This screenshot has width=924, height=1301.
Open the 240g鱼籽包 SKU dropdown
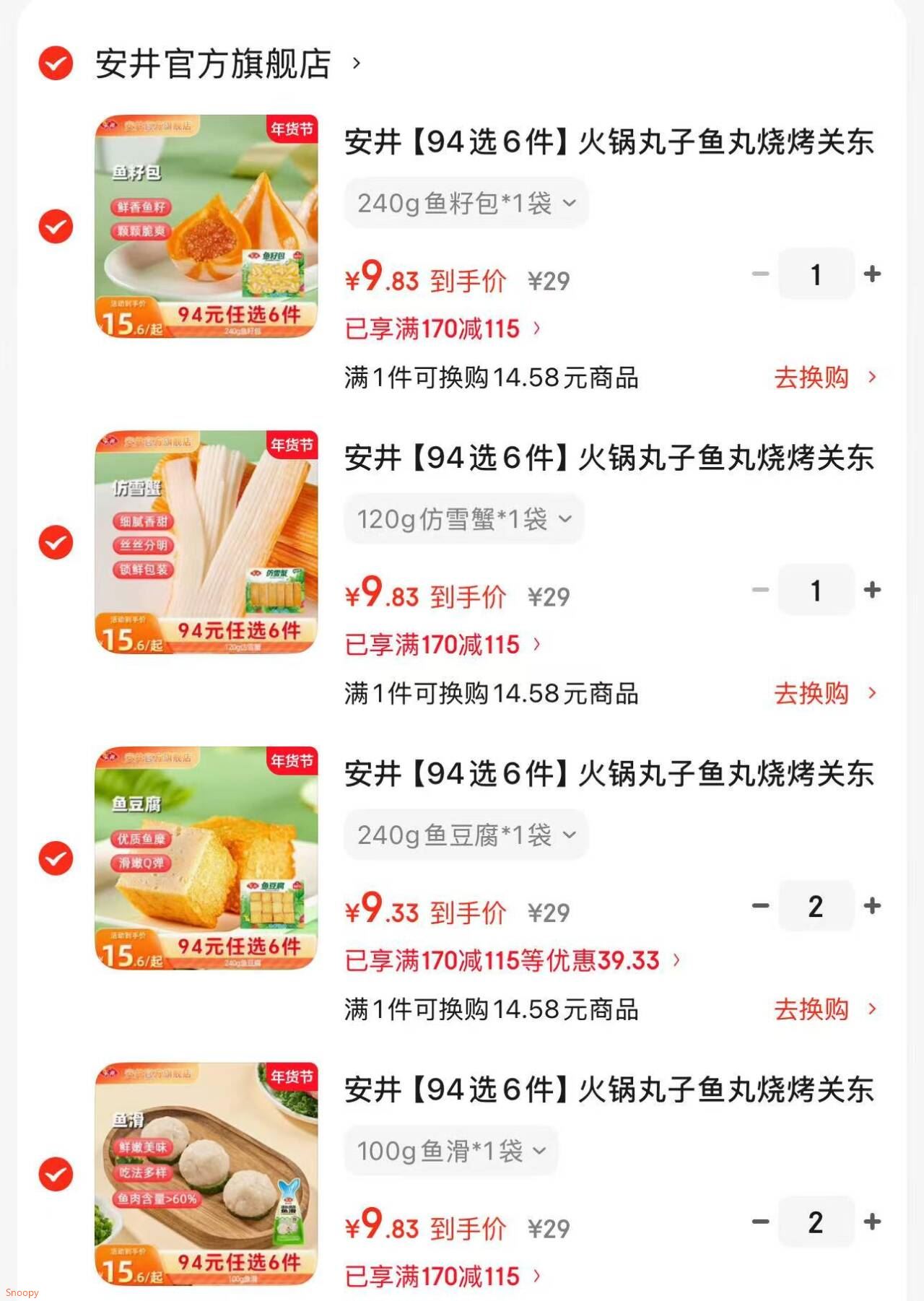point(466,203)
